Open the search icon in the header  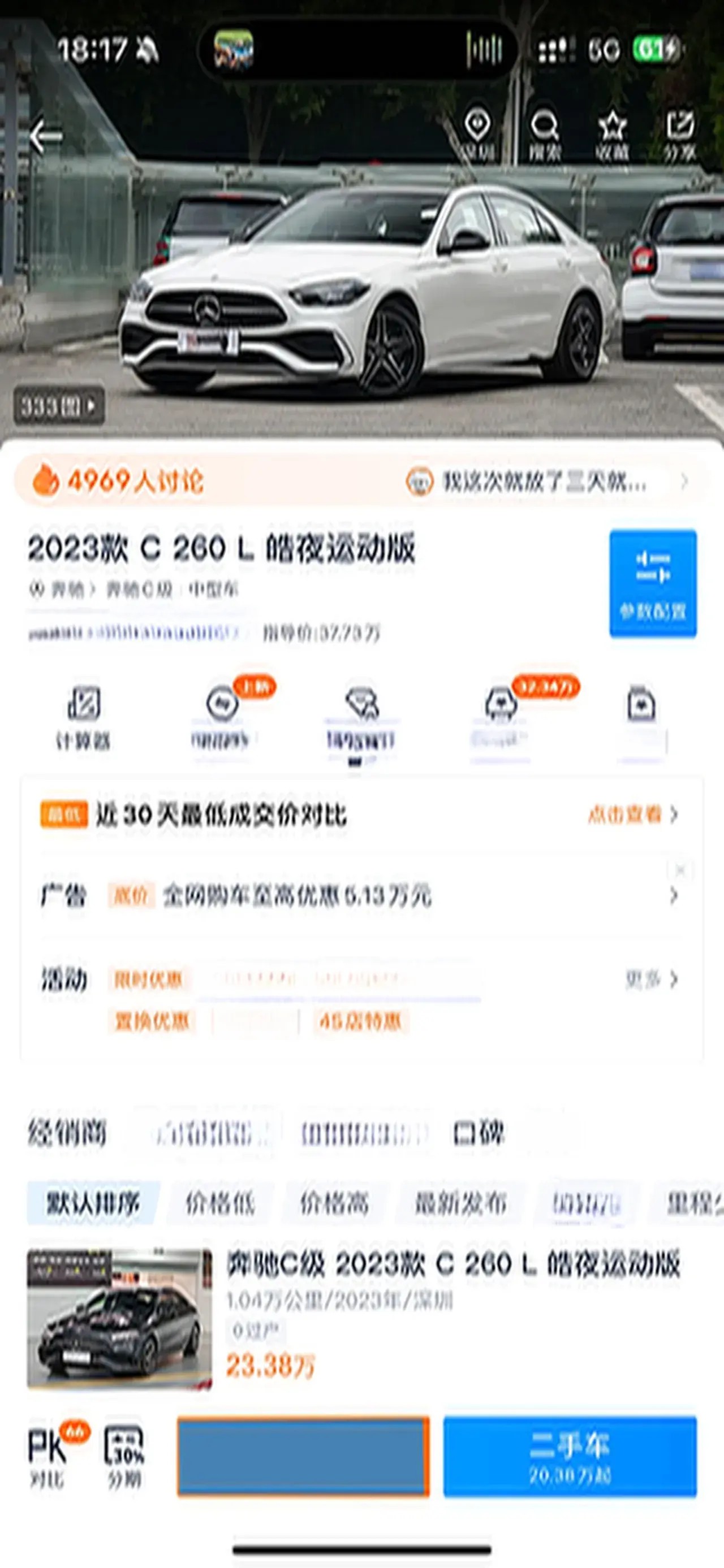tap(544, 135)
